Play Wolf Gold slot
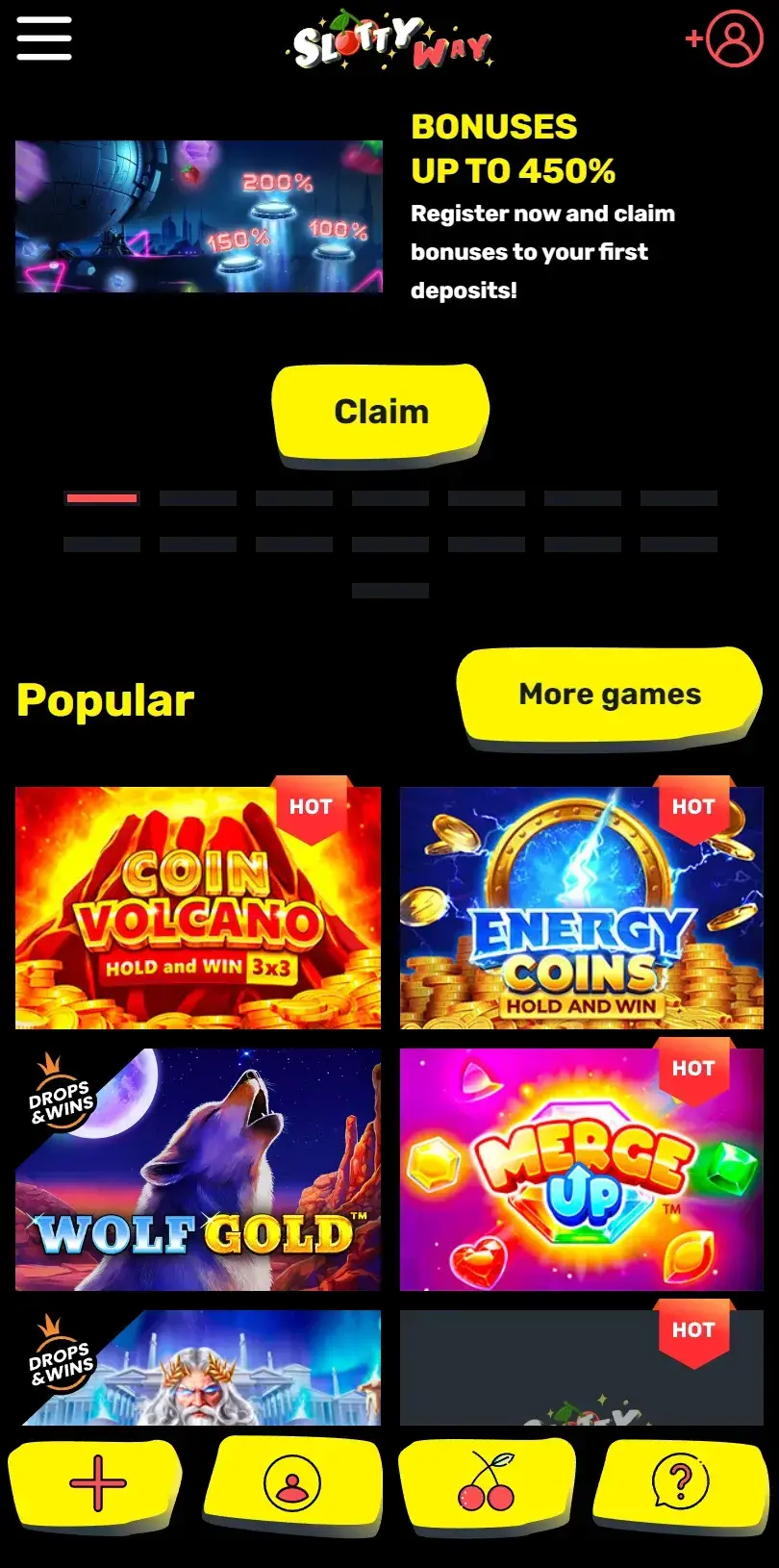 (x=198, y=1170)
